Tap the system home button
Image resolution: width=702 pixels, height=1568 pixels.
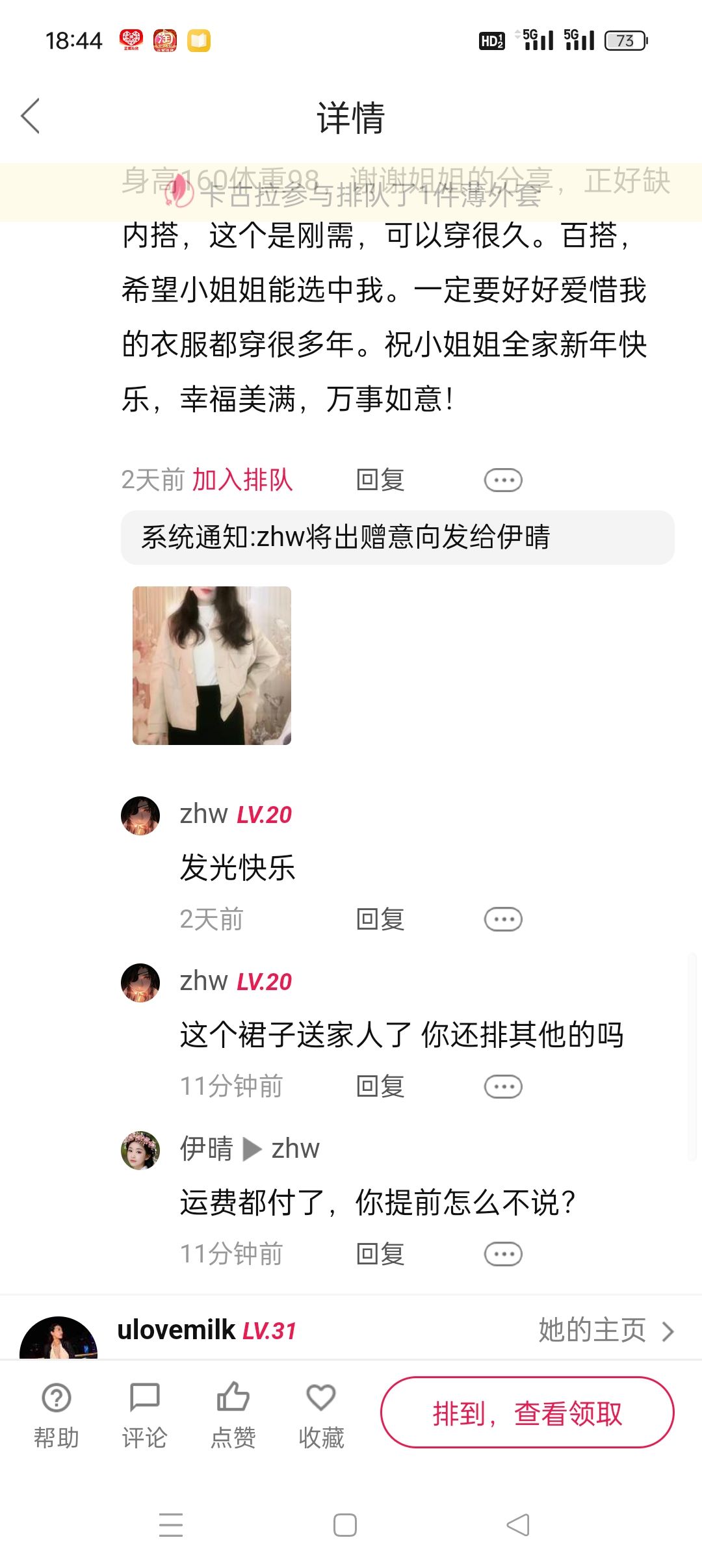click(x=345, y=1525)
